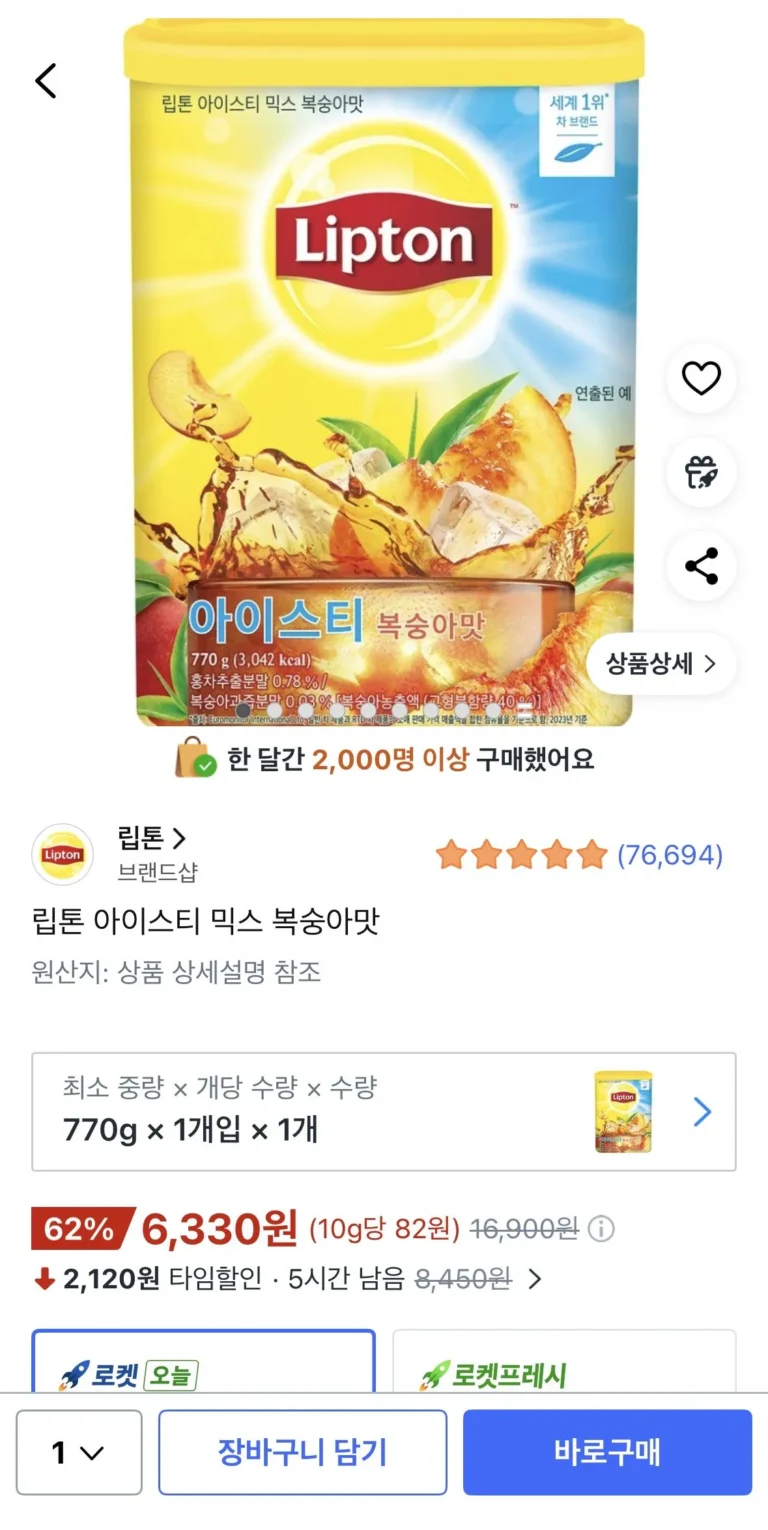Open the quantity dropdown showing 1

point(78,1452)
